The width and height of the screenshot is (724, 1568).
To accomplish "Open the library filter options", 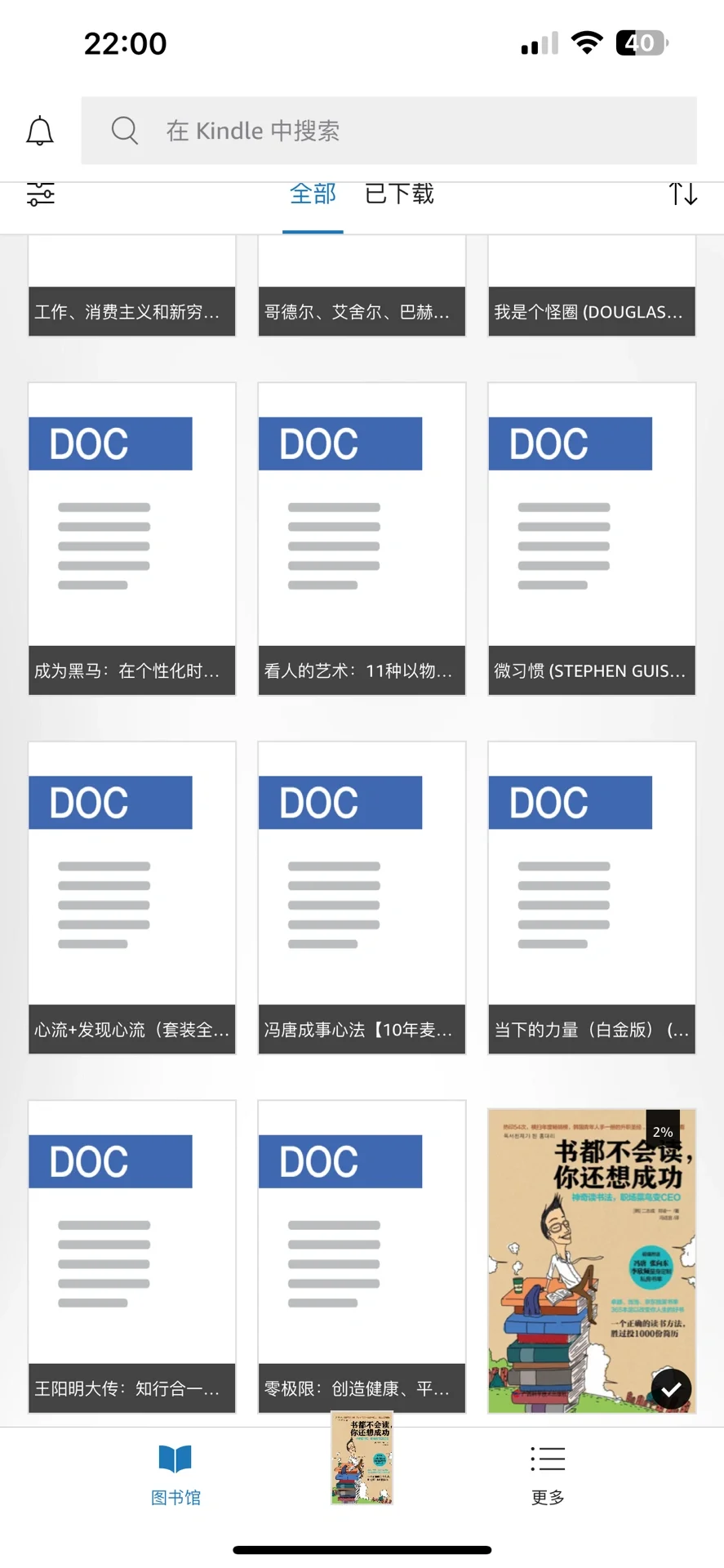I will pyautogui.click(x=40, y=194).
